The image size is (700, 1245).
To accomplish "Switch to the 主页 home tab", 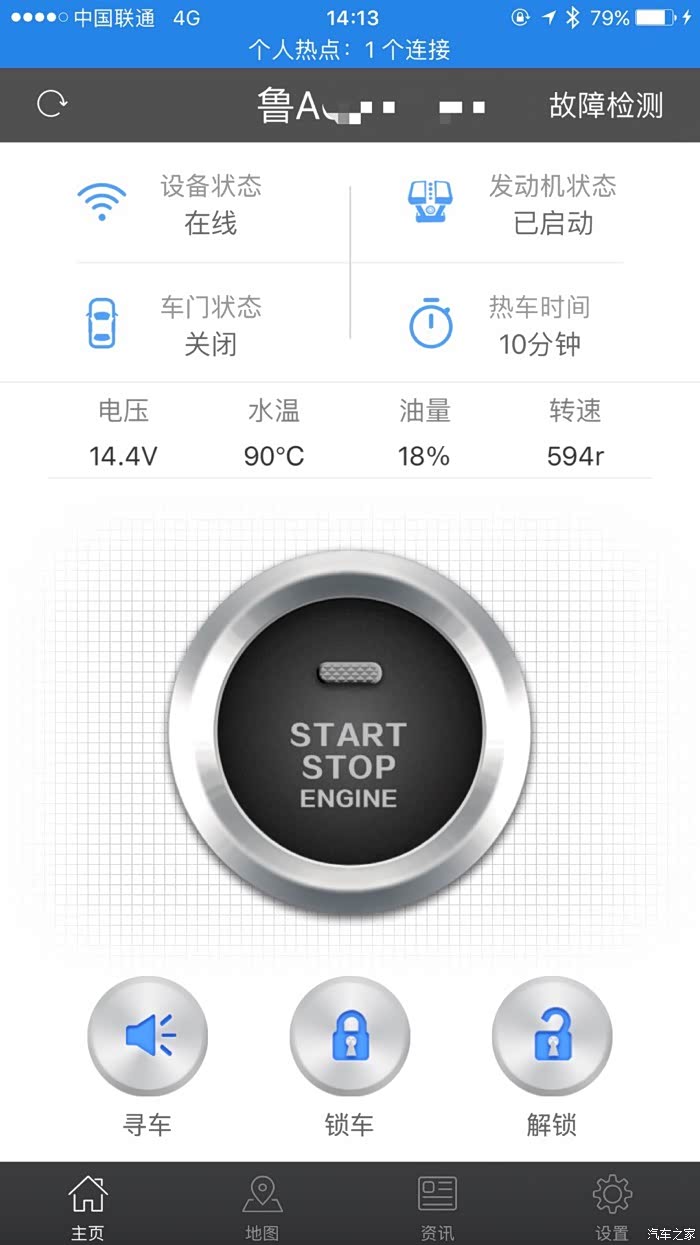I will tap(87, 1205).
